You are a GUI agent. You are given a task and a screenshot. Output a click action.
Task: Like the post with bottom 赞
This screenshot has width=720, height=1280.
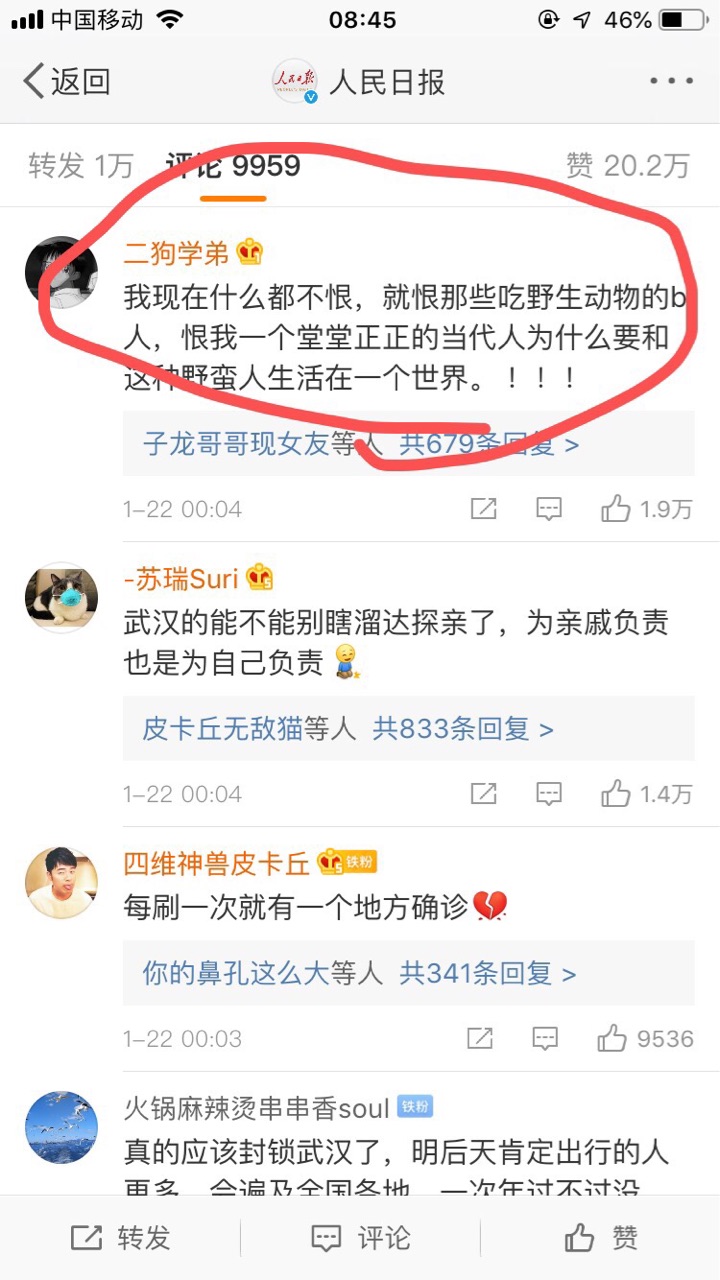click(600, 1238)
